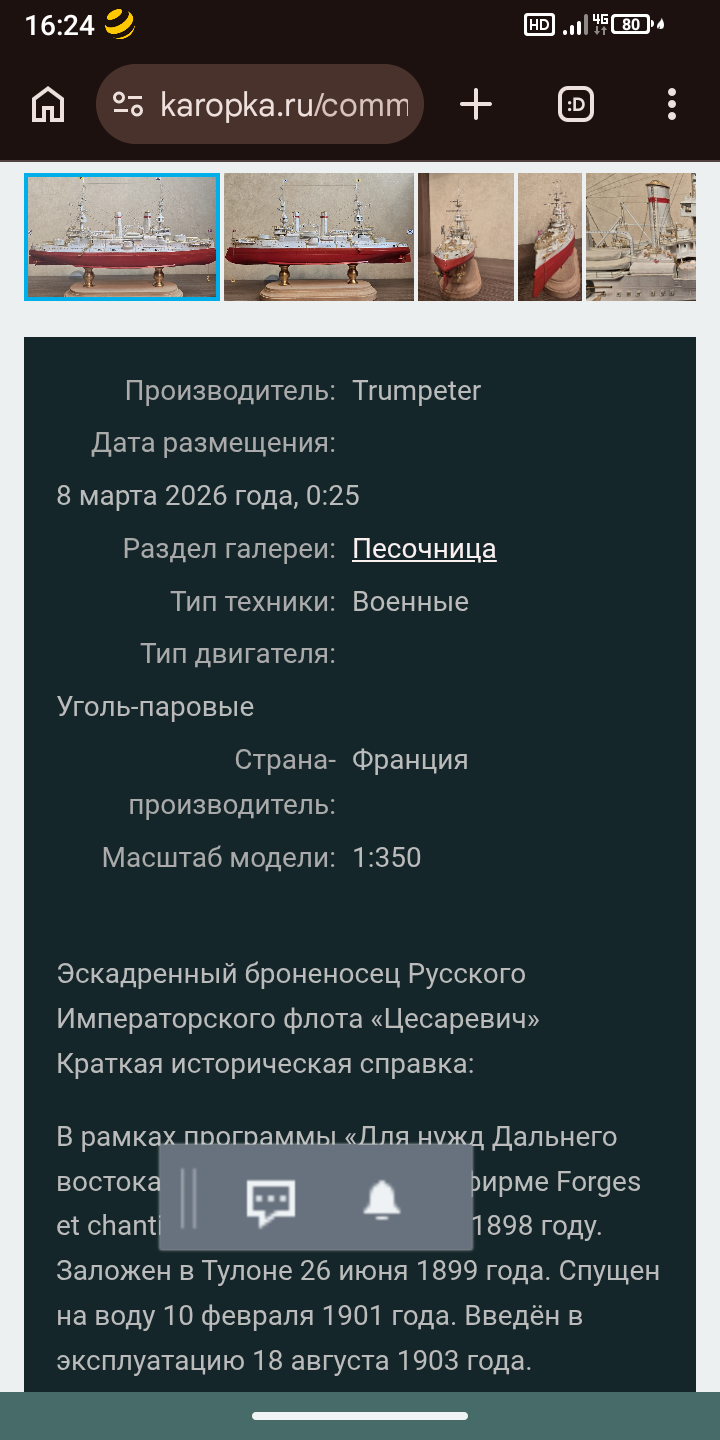
Task: Open the browser overflow menu
Action: pos(672,104)
